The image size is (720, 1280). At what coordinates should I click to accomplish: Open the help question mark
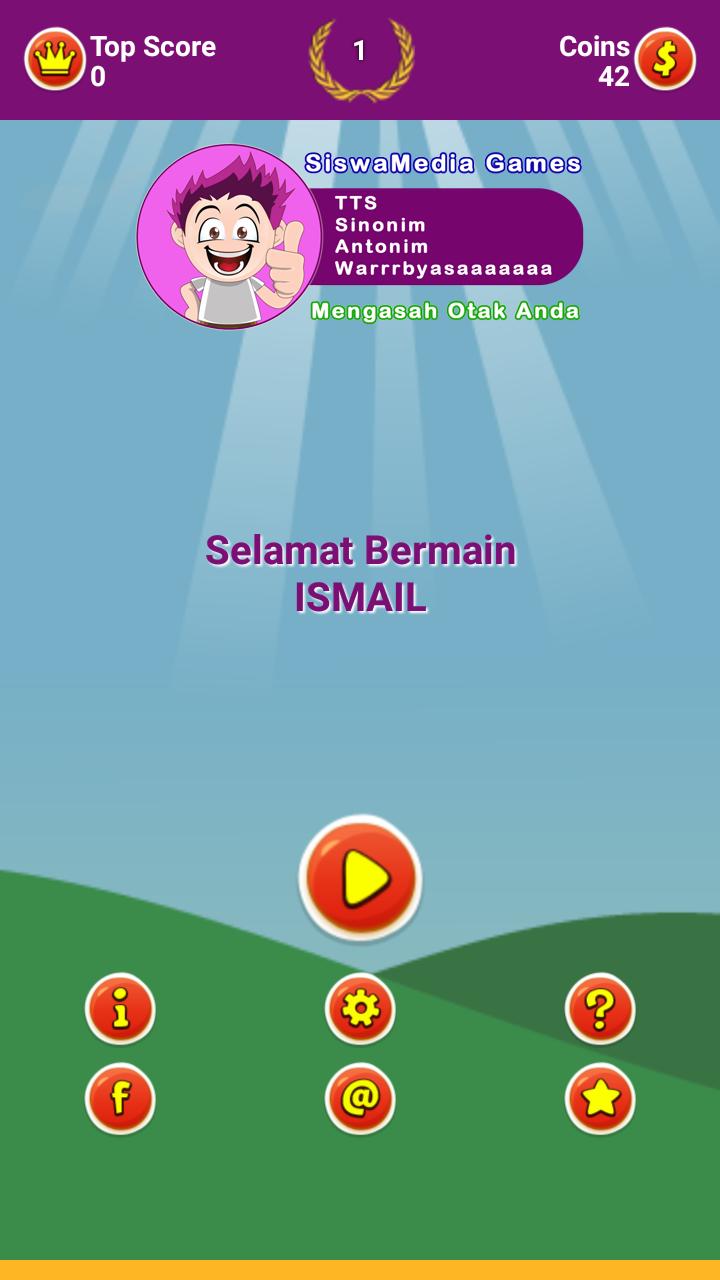pyautogui.click(x=600, y=1009)
